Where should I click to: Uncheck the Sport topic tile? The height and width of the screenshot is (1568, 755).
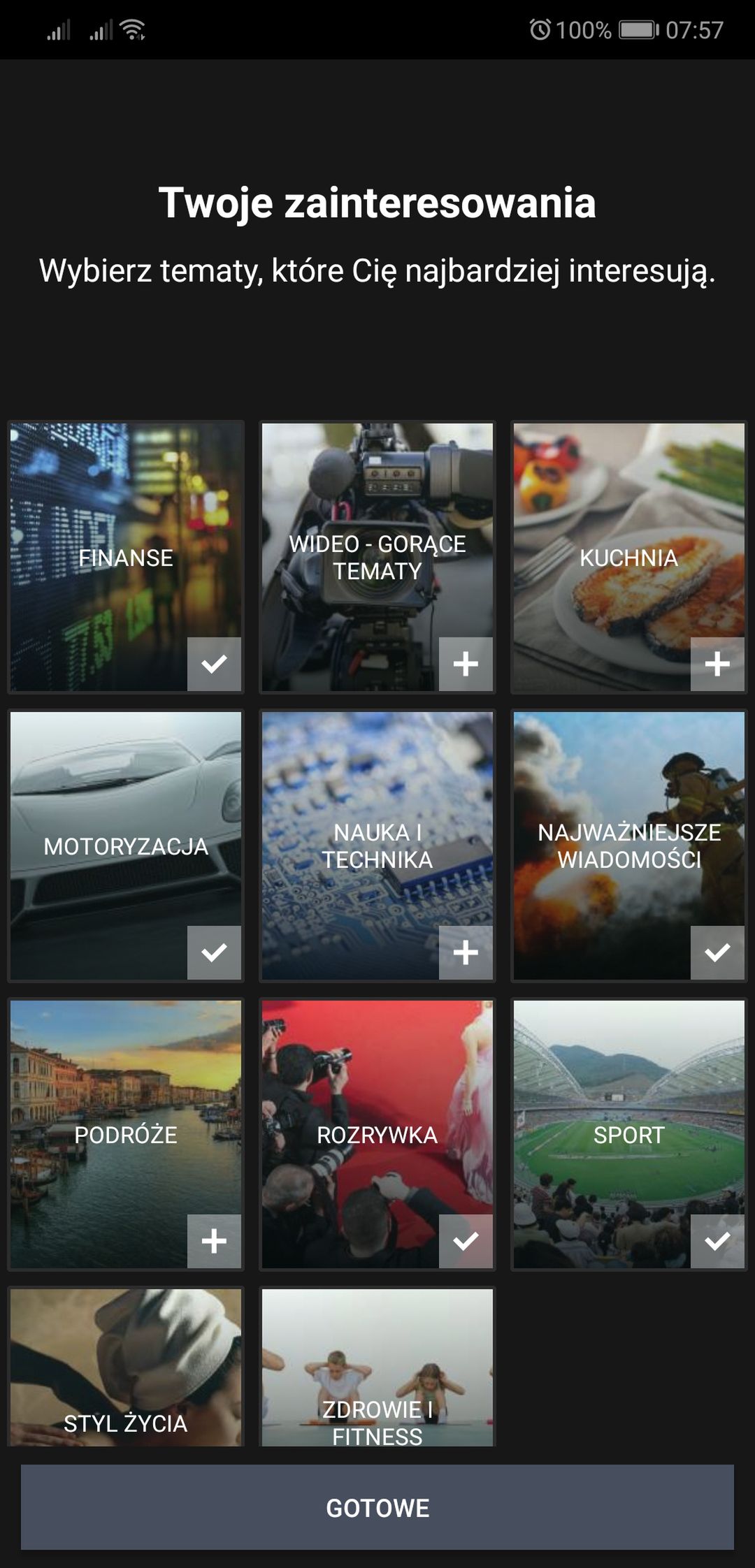[629, 1134]
